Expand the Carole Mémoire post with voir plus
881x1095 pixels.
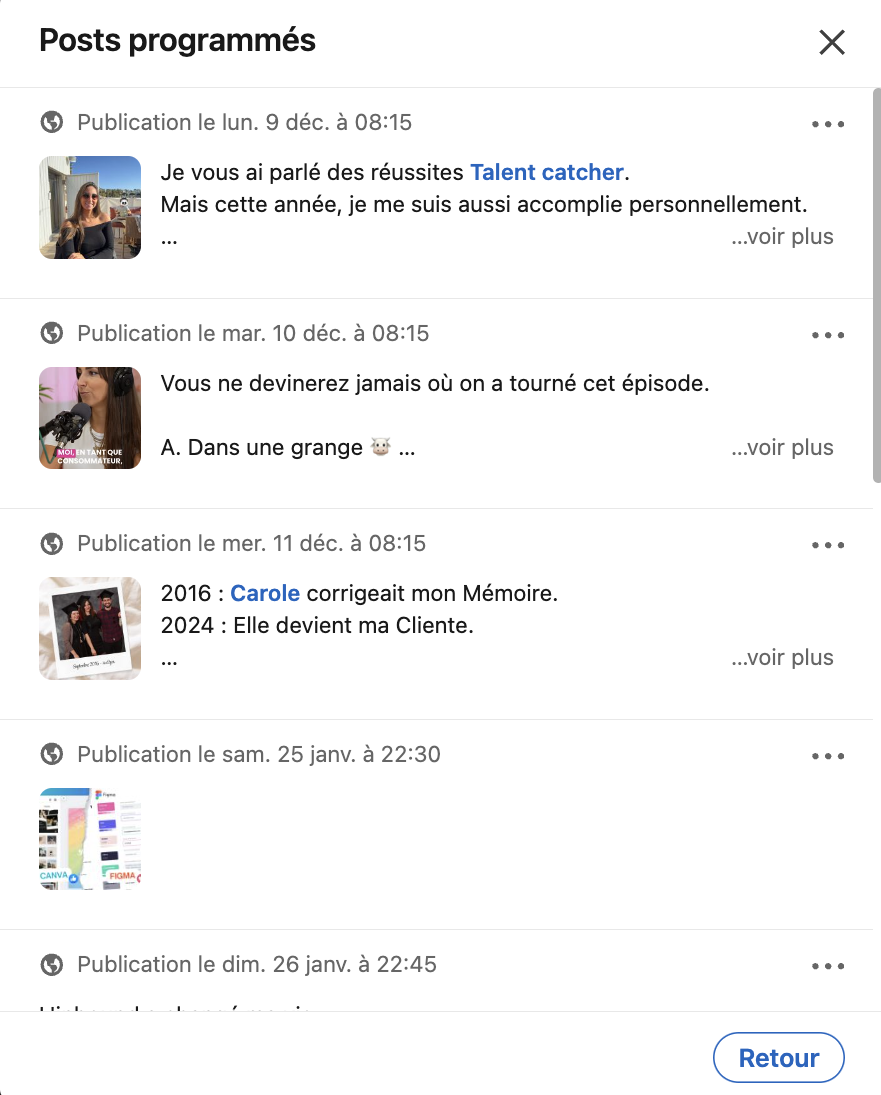tap(782, 658)
